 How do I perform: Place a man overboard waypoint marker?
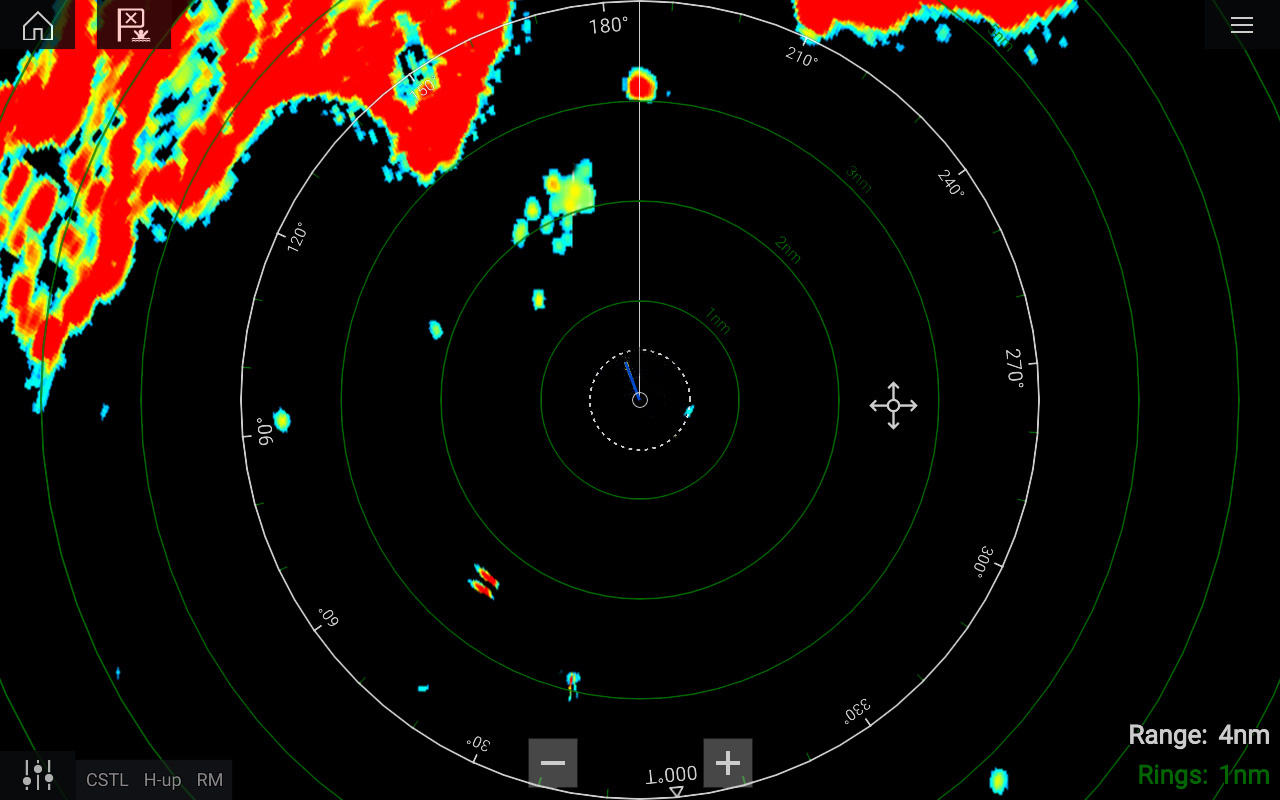pyautogui.click(x=133, y=25)
